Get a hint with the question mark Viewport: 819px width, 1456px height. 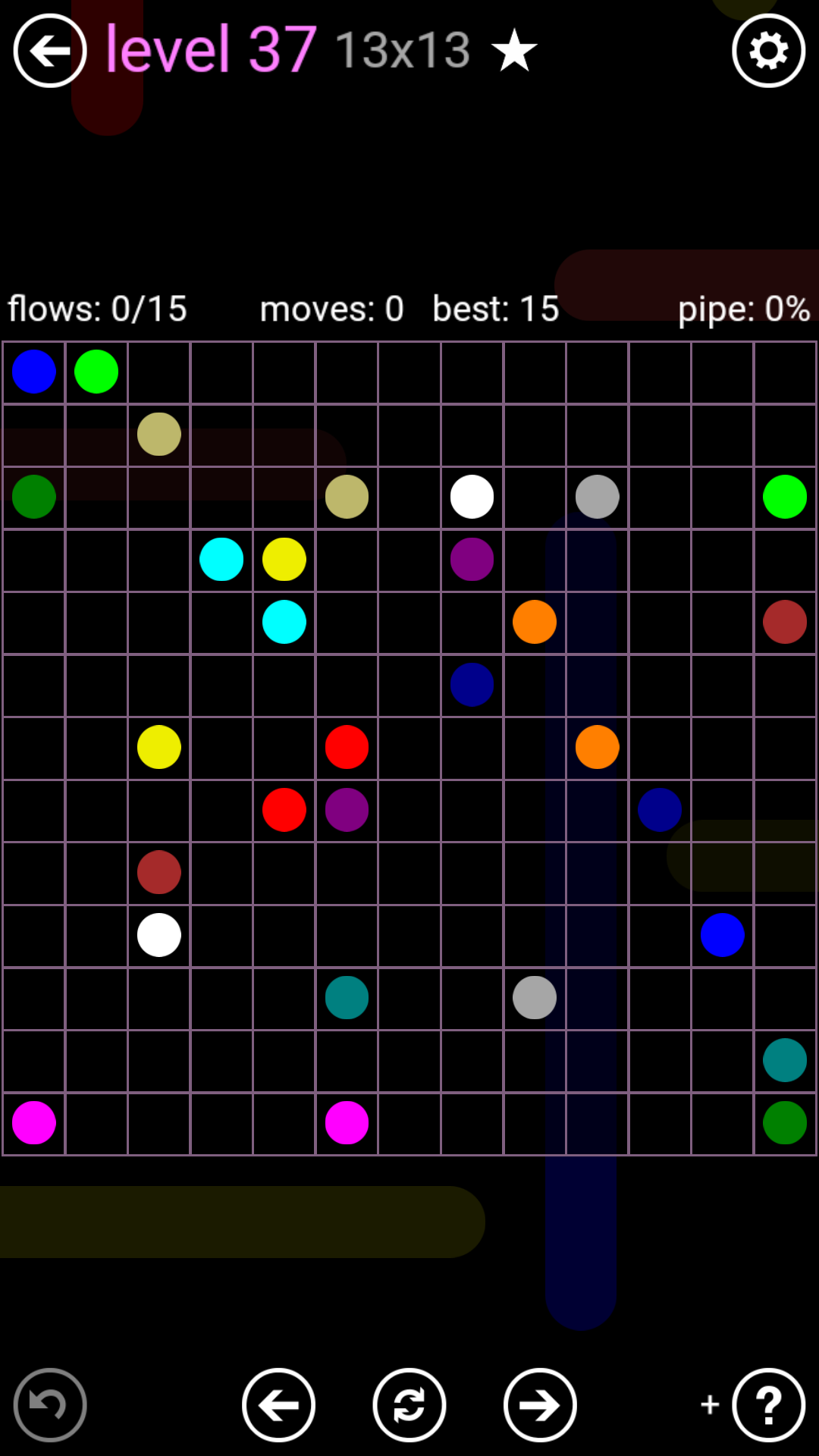tap(768, 1405)
